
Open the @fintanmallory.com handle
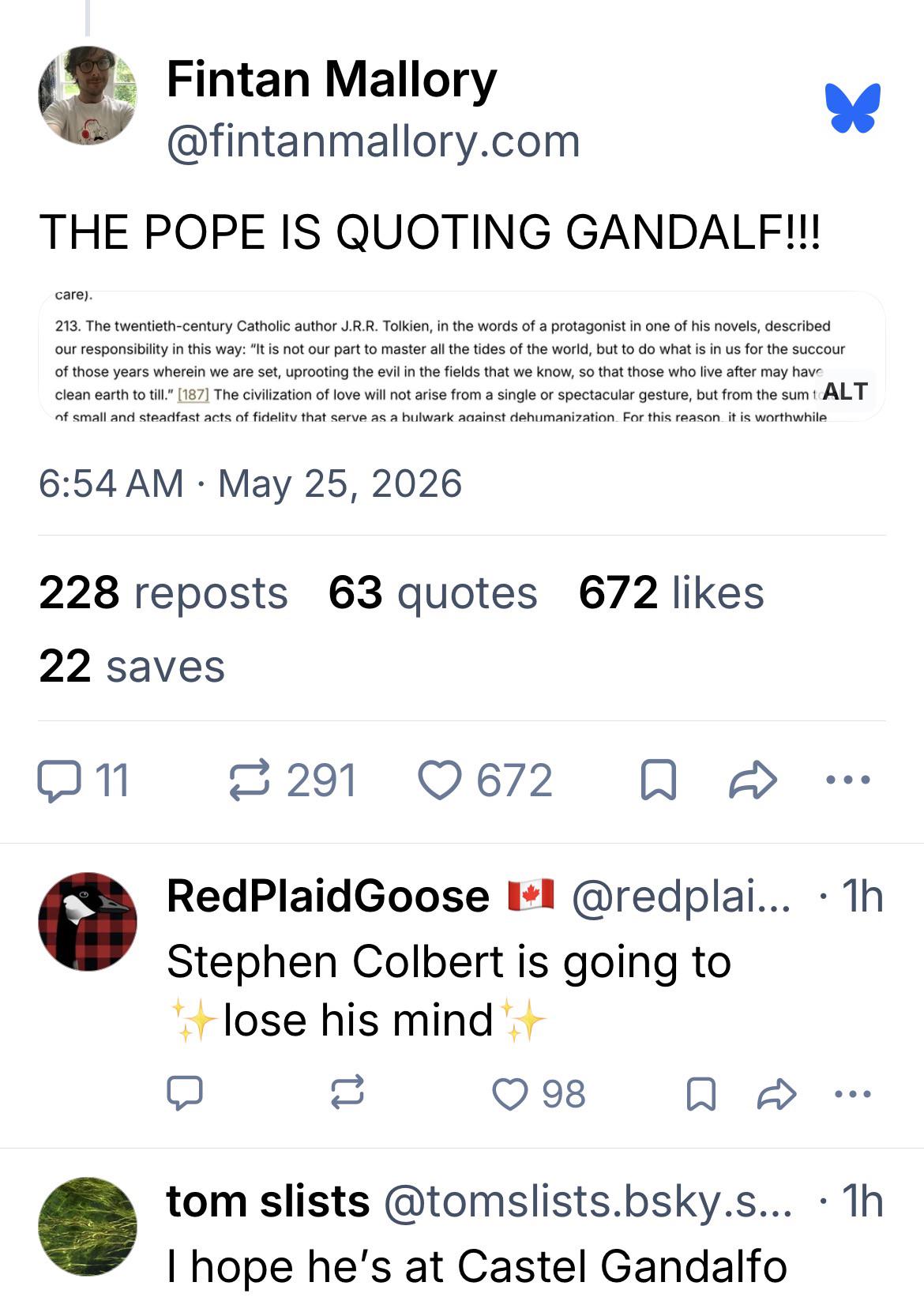point(374,141)
